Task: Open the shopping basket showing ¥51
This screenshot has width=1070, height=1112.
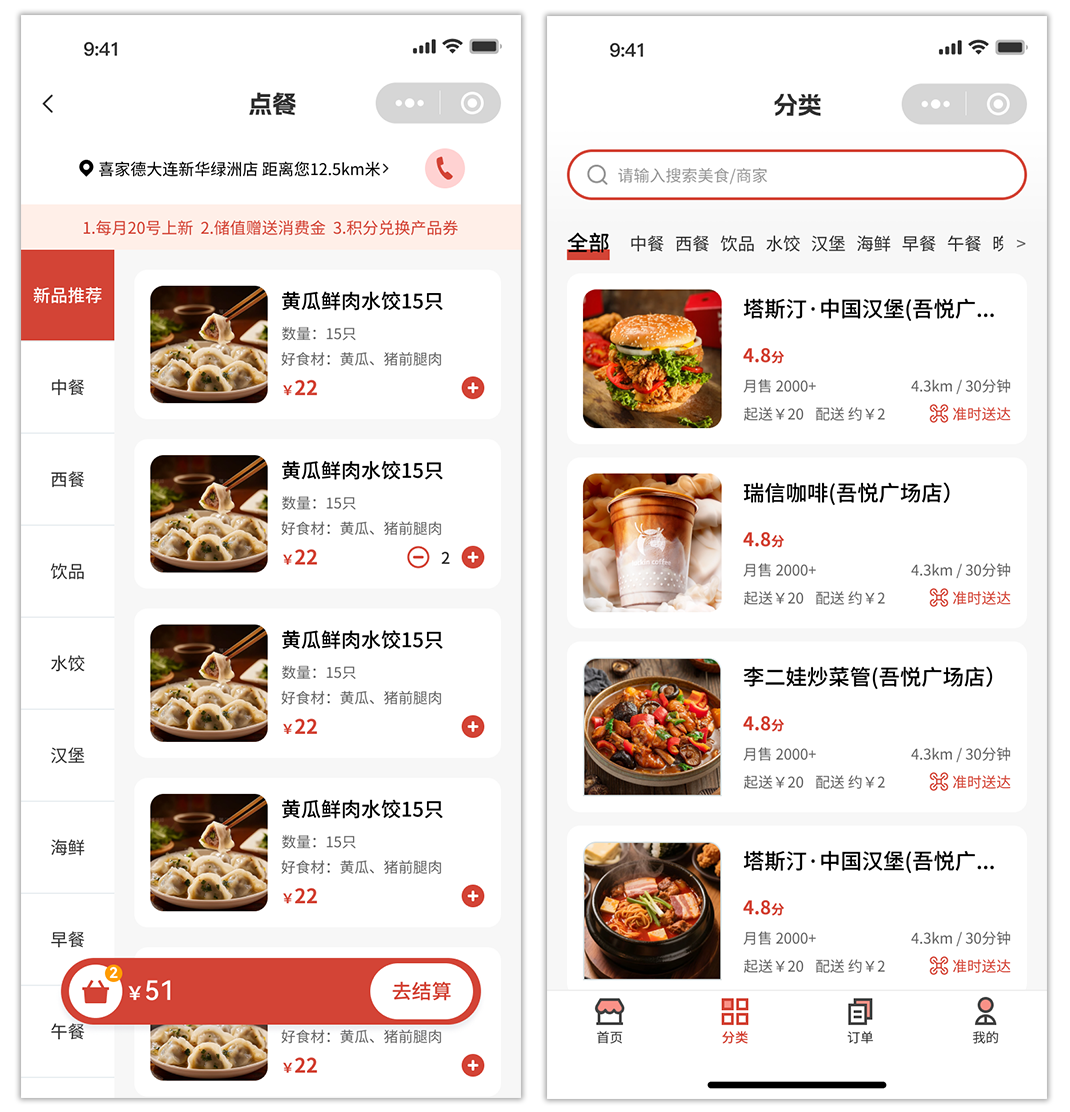Action: click(96, 991)
